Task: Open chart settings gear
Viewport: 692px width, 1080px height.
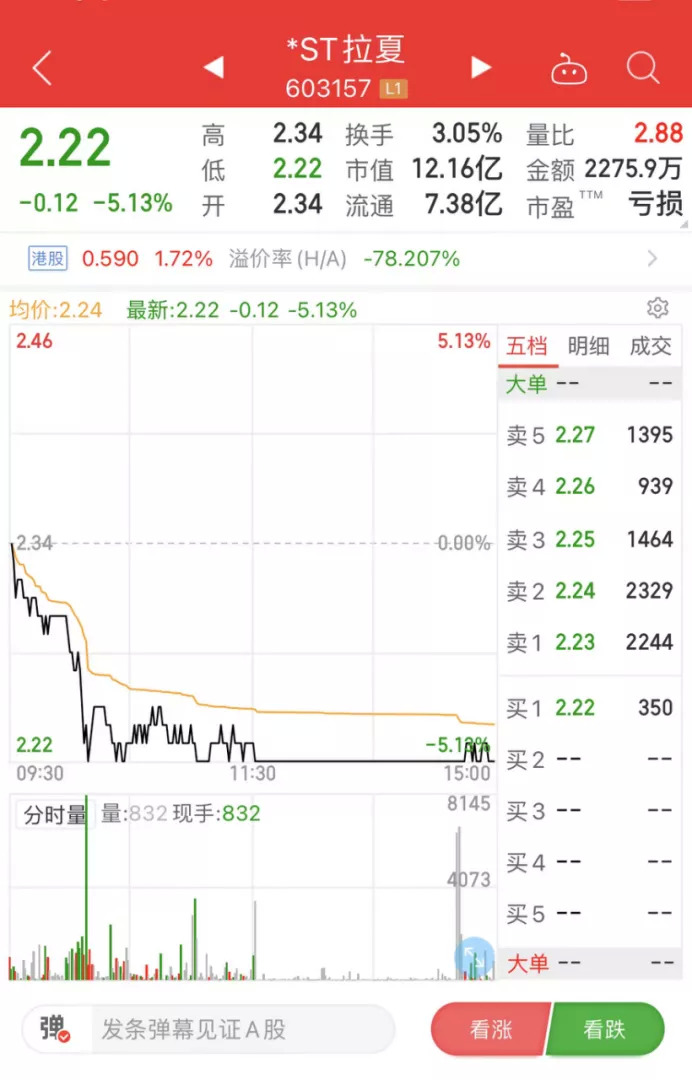Action: (x=657, y=307)
